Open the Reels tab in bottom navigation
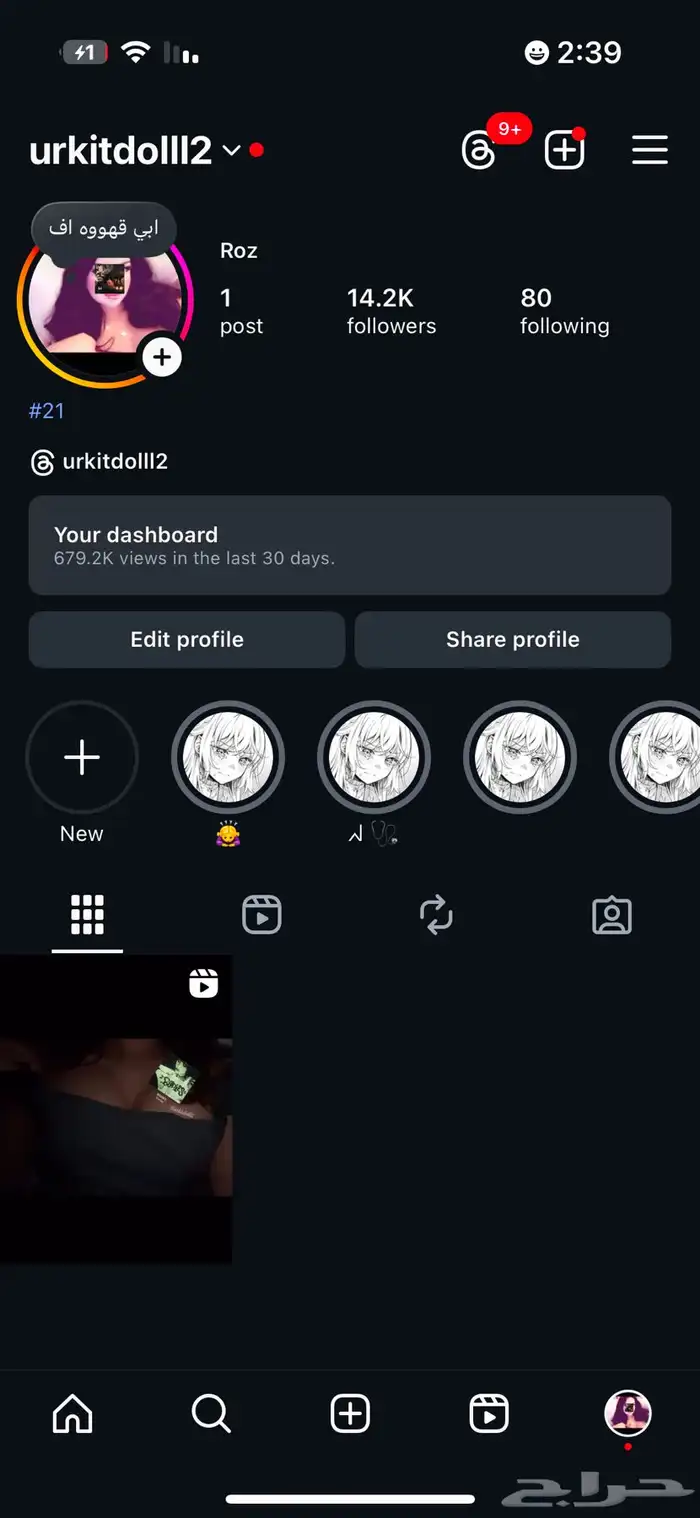This screenshot has height=1518, width=700. 489,1414
